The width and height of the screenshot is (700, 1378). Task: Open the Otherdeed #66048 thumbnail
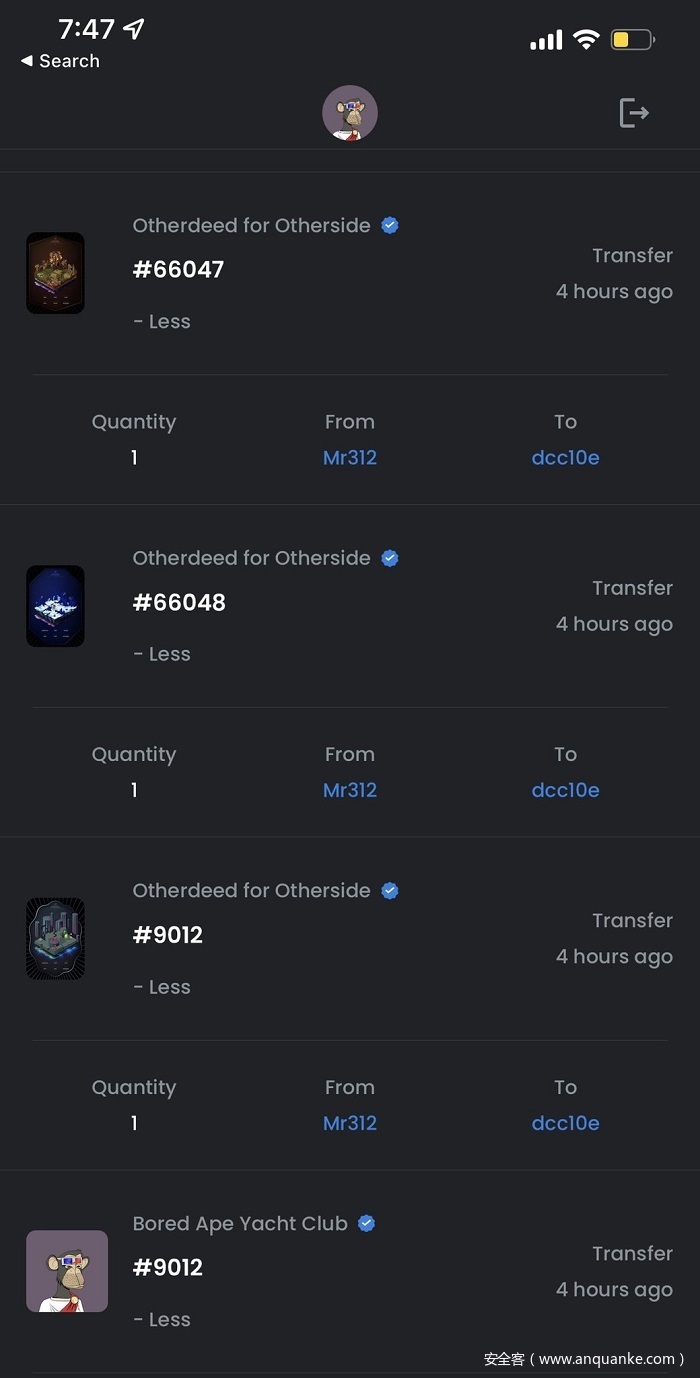click(55, 606)
